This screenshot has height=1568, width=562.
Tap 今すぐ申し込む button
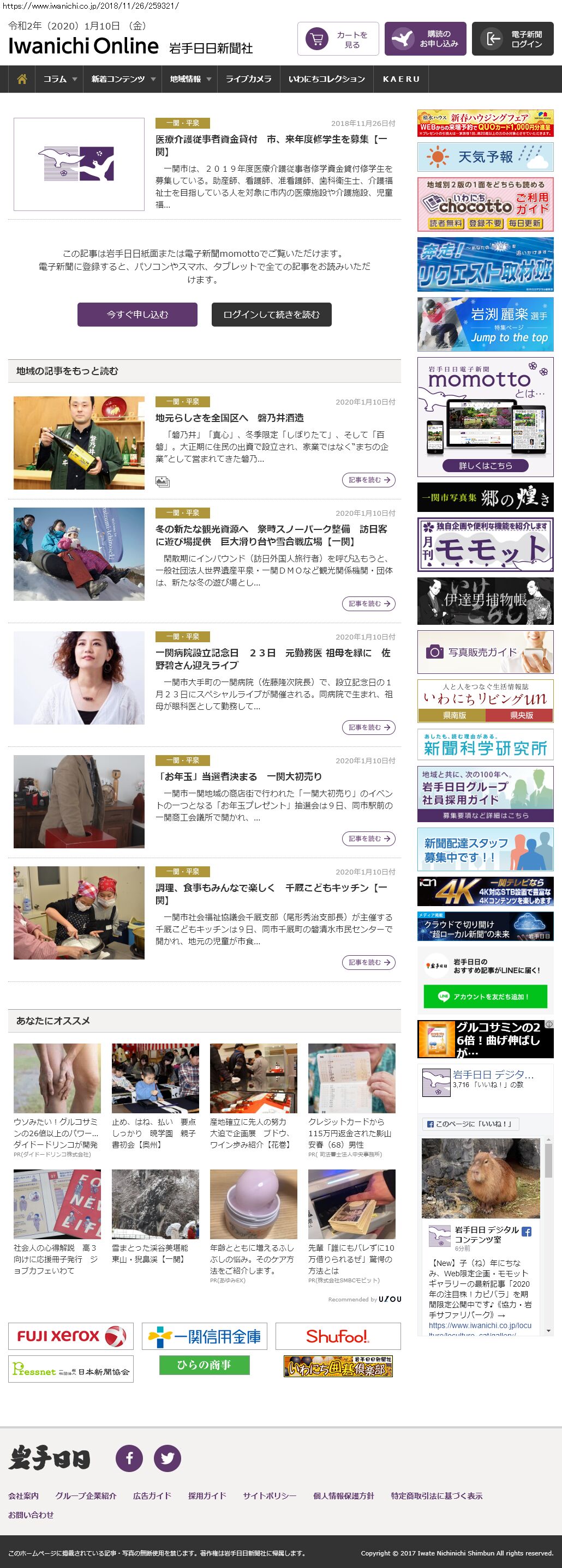tap(137, 315)
